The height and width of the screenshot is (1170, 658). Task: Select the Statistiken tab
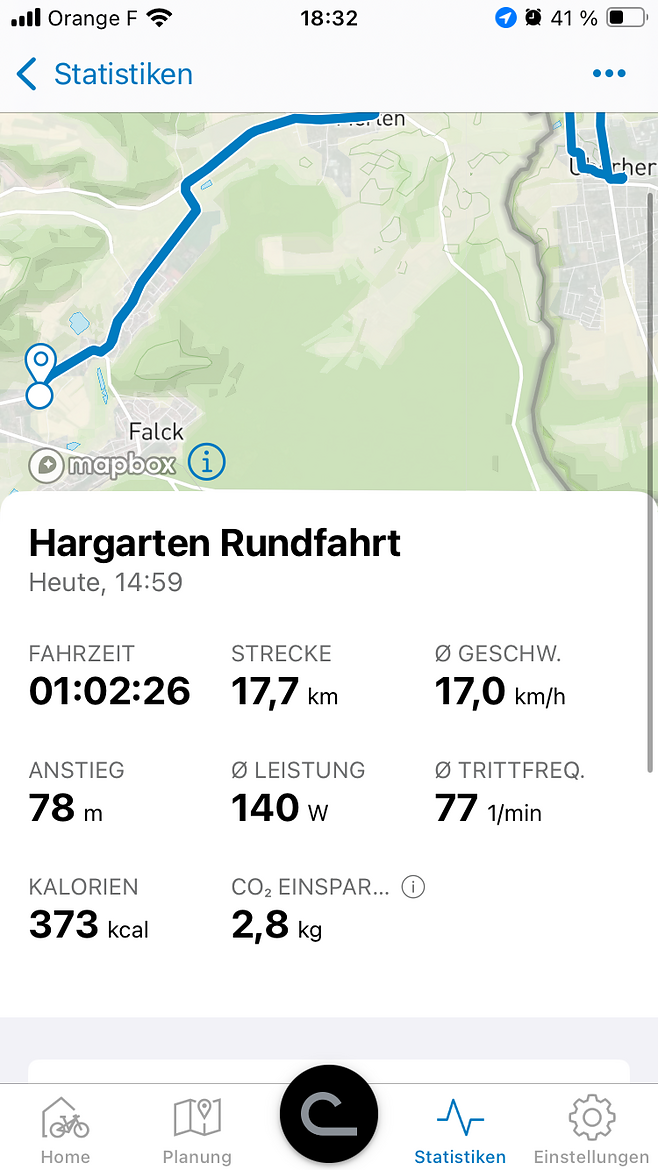pyautogui.click(x=460, y=1130)
